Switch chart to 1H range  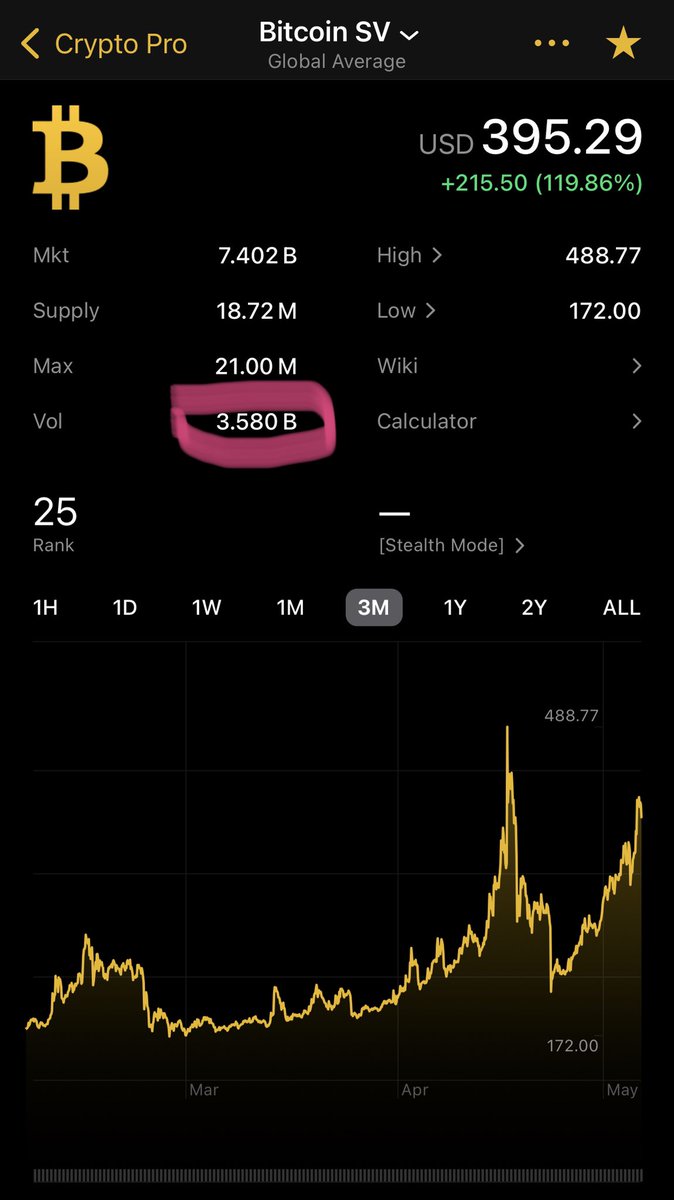tap(45, 607)
